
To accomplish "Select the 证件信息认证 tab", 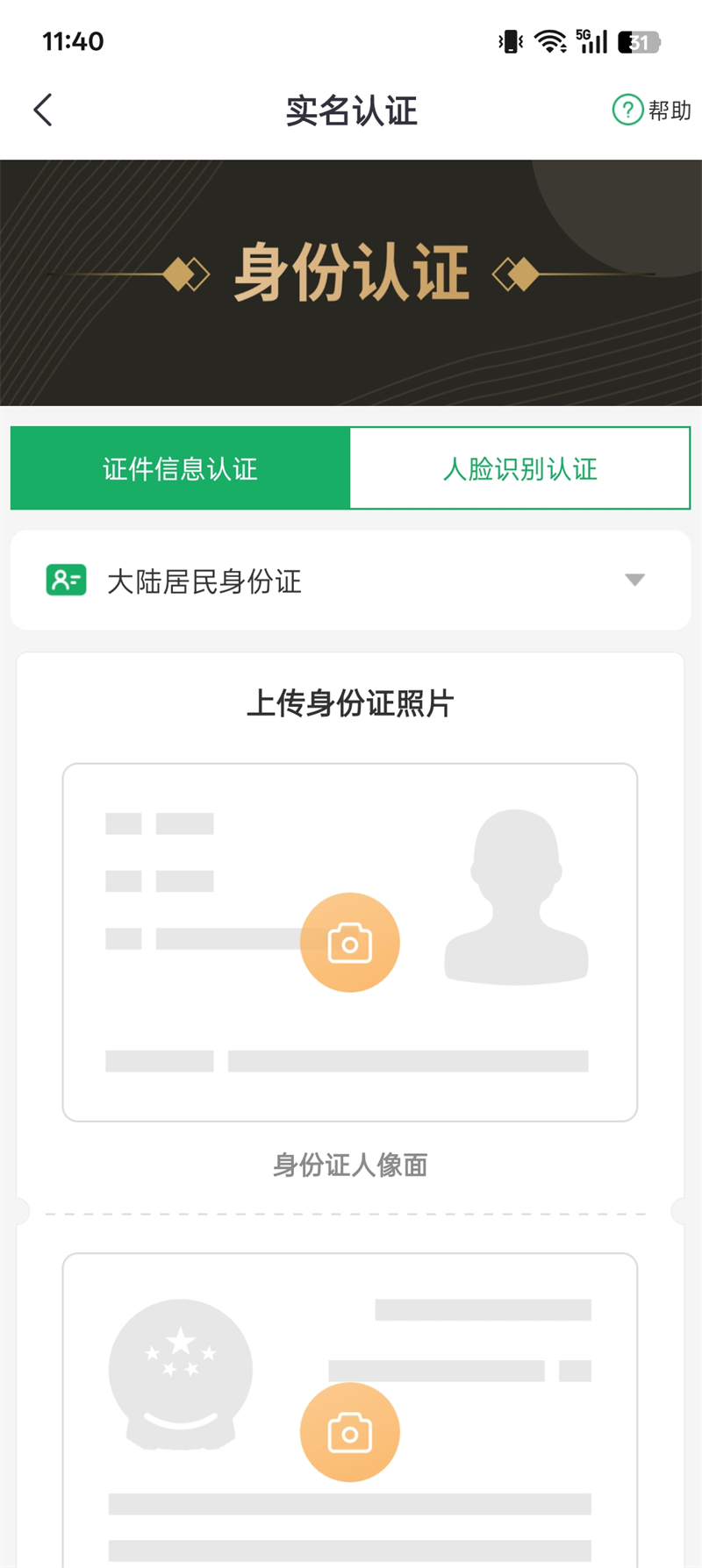I will click(181, 469).
